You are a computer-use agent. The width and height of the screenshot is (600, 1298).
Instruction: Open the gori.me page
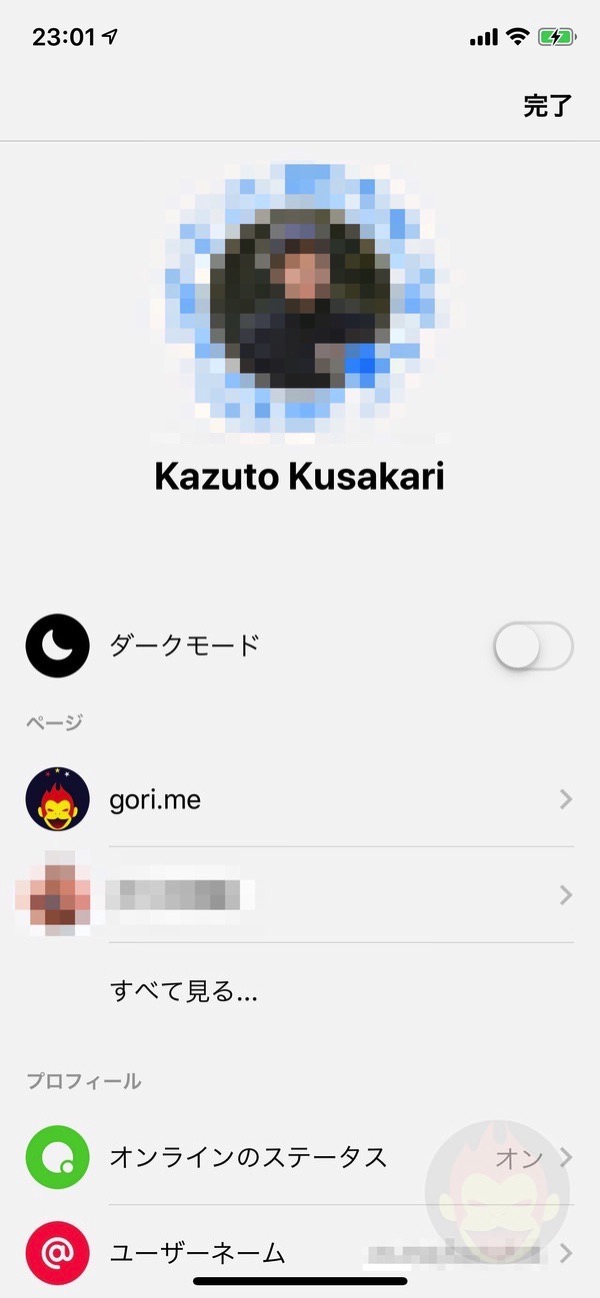coord(300,799)
